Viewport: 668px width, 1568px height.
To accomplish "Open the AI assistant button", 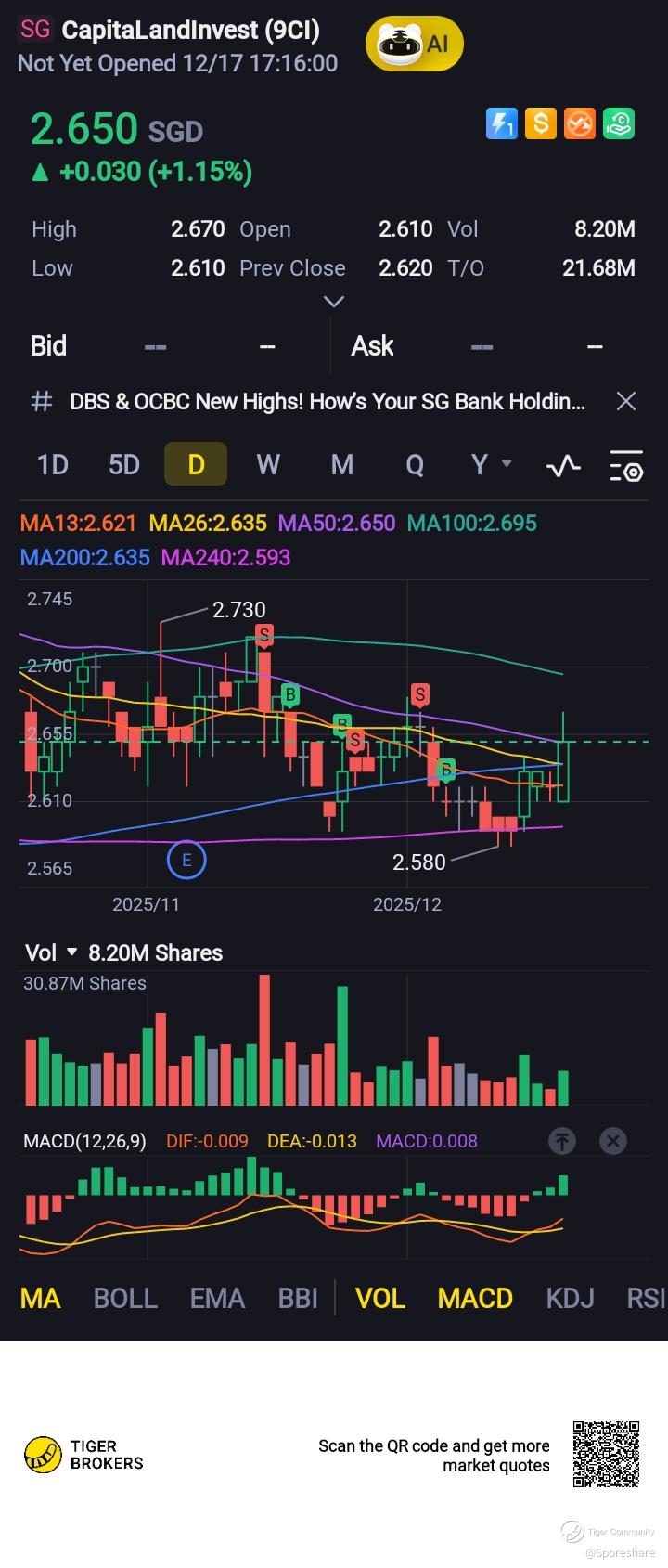I will [x=414, y=44].
